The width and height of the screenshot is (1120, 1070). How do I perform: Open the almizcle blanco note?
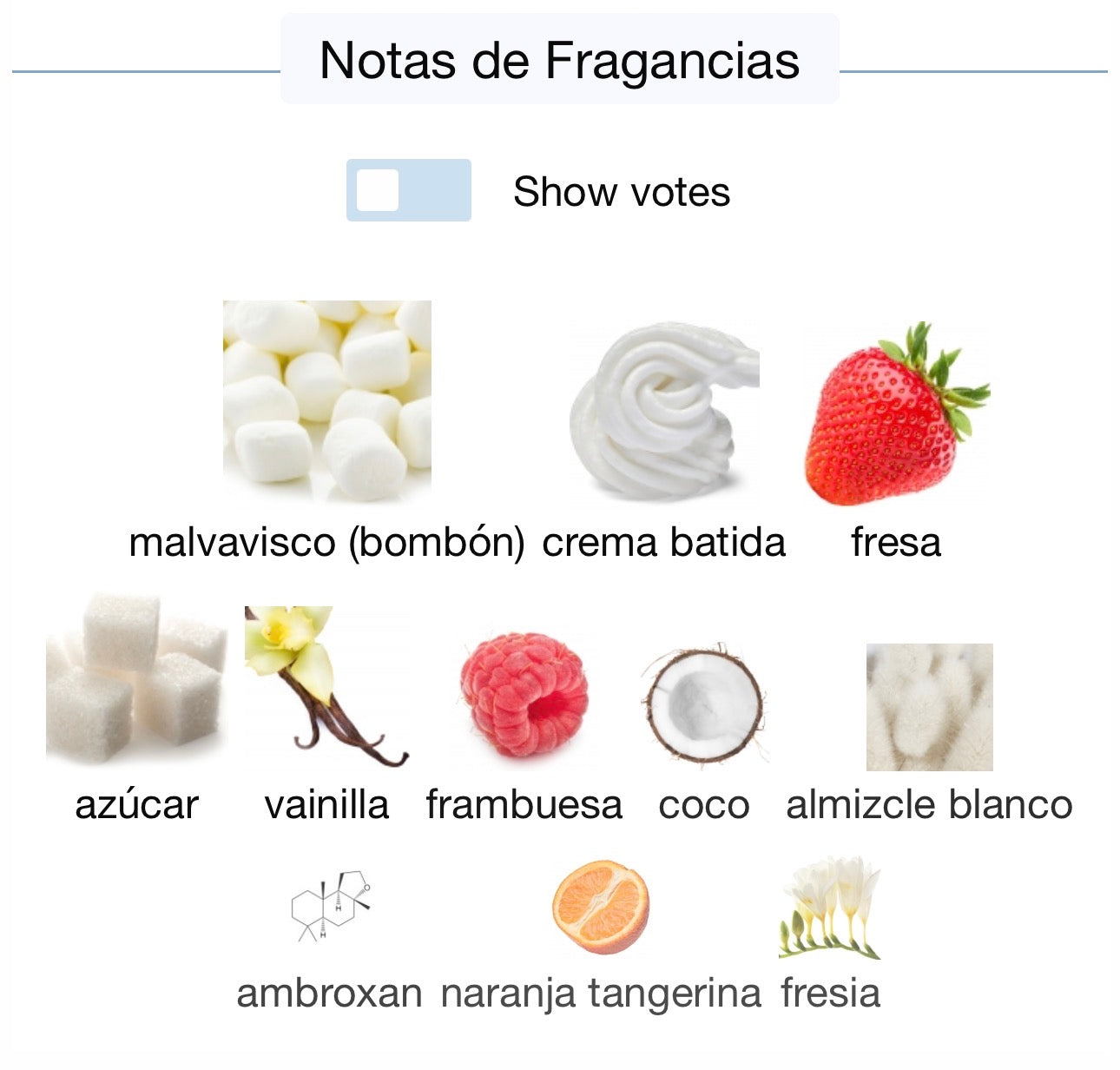[x=929, y=707]
